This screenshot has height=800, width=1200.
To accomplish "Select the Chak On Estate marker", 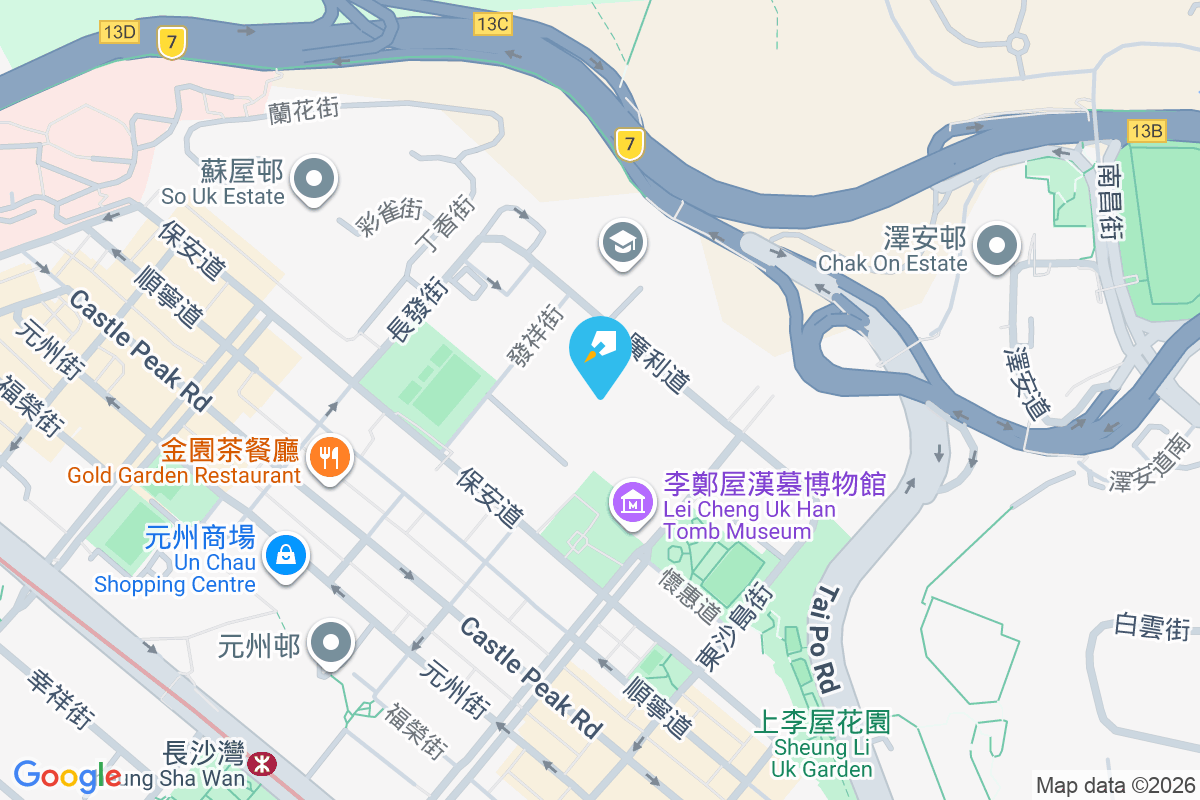I will click(996, 246).
